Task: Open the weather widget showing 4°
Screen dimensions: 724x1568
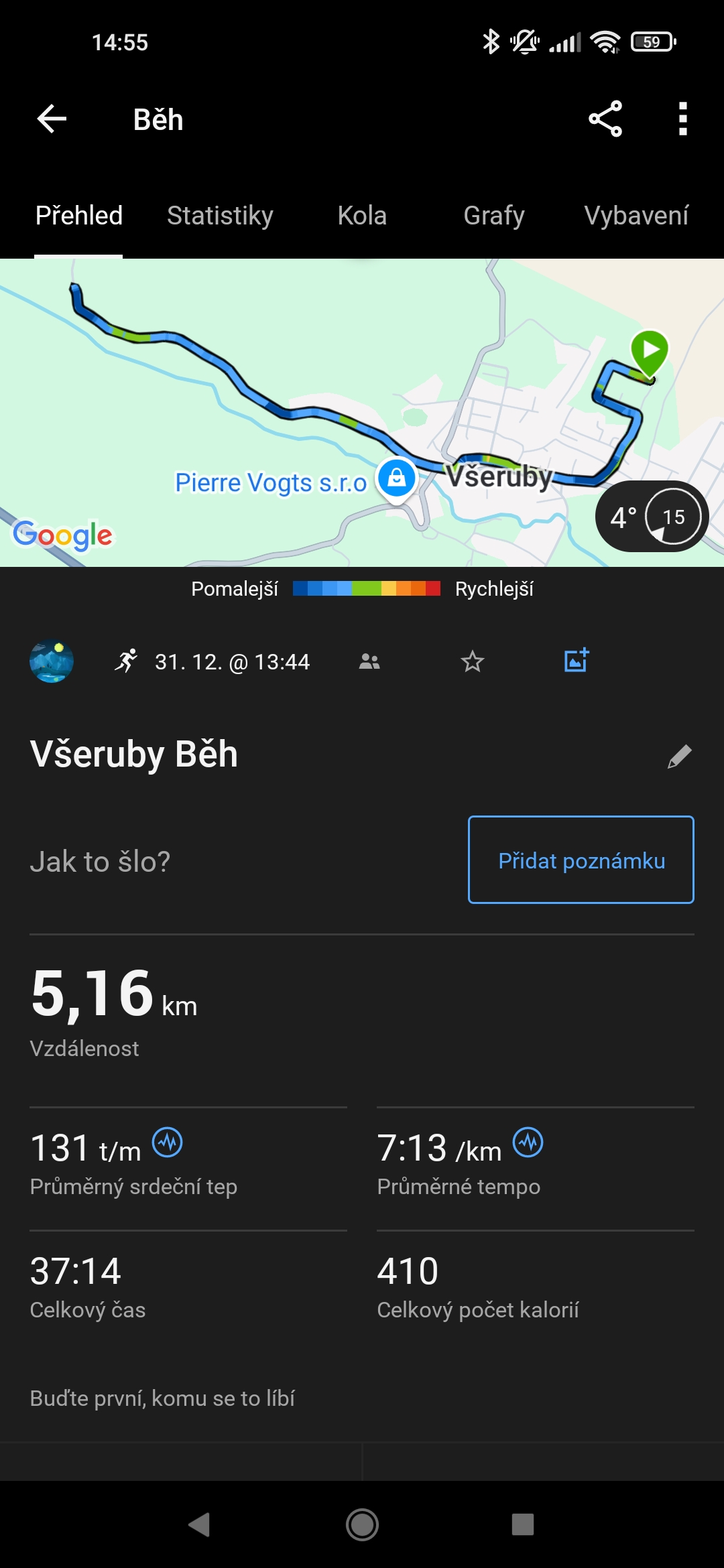Action: [x=651, y=517]
